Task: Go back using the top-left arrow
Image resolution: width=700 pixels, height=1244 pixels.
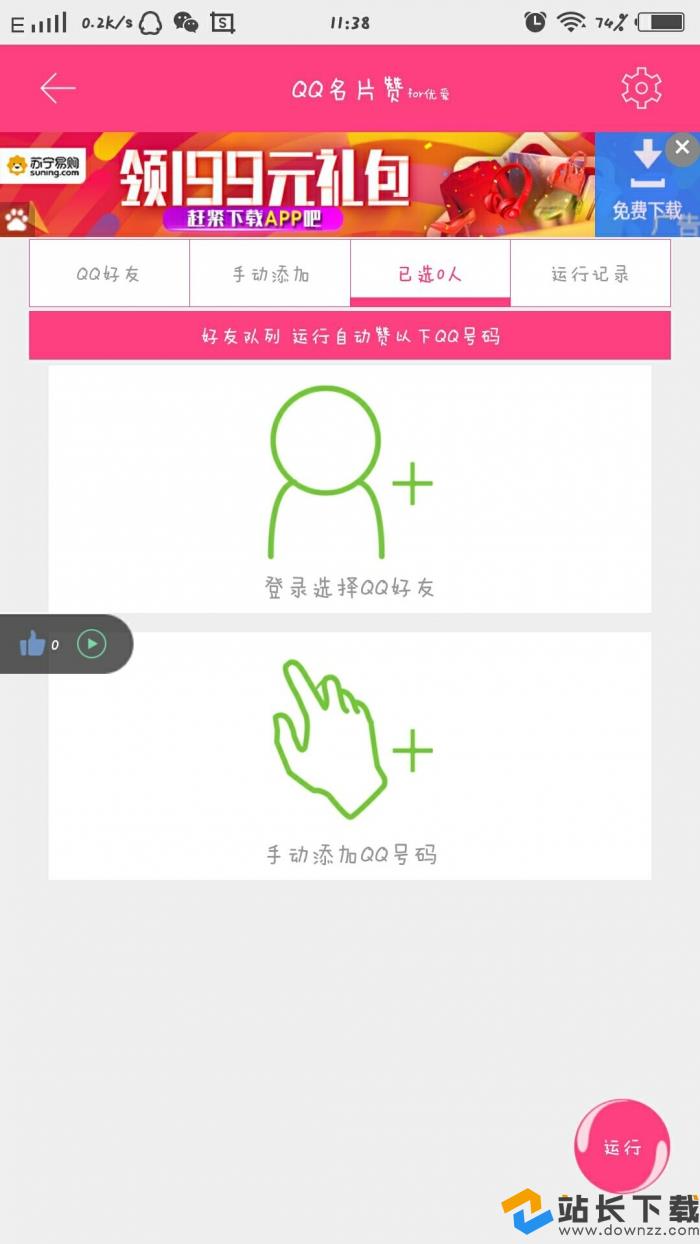Action: (x=58, y=88)
